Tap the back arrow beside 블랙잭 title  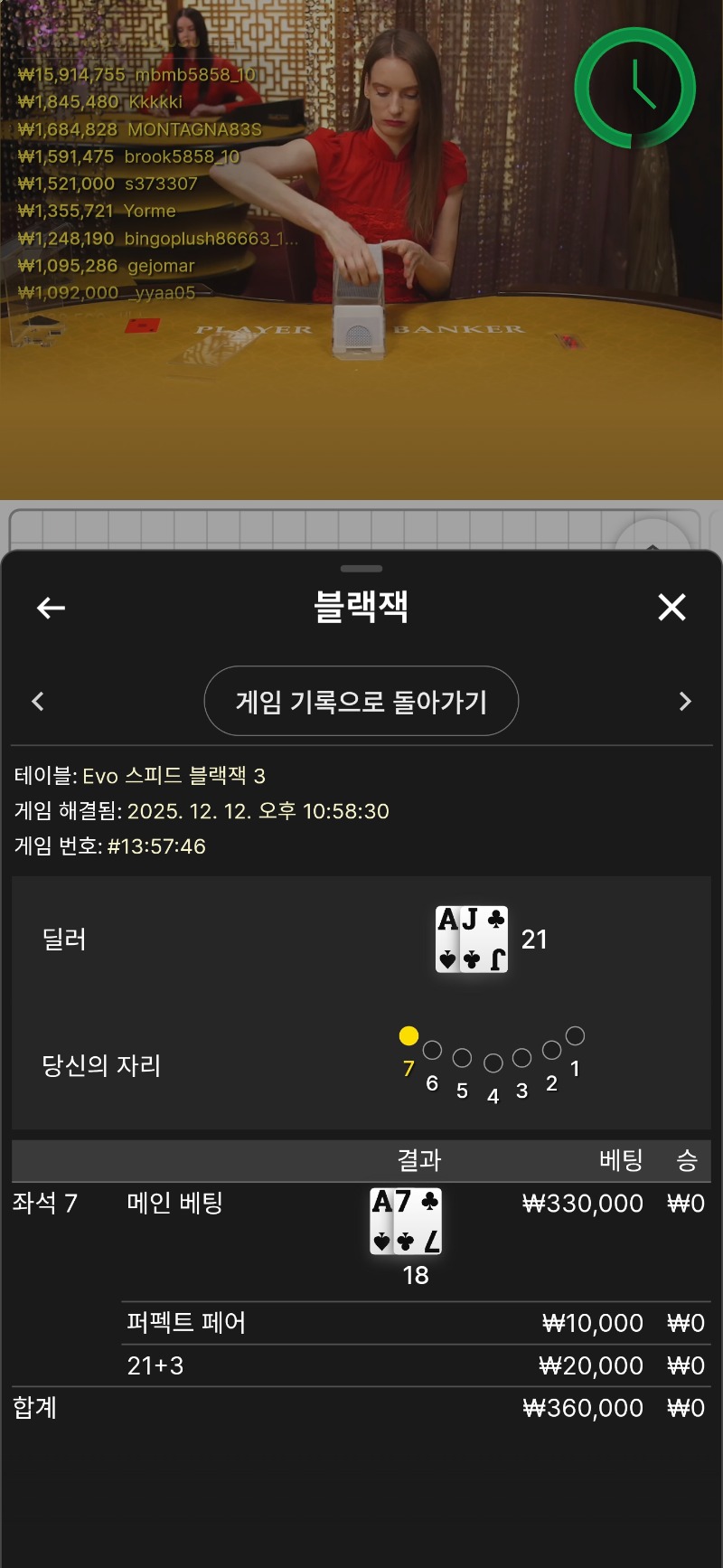51,608
